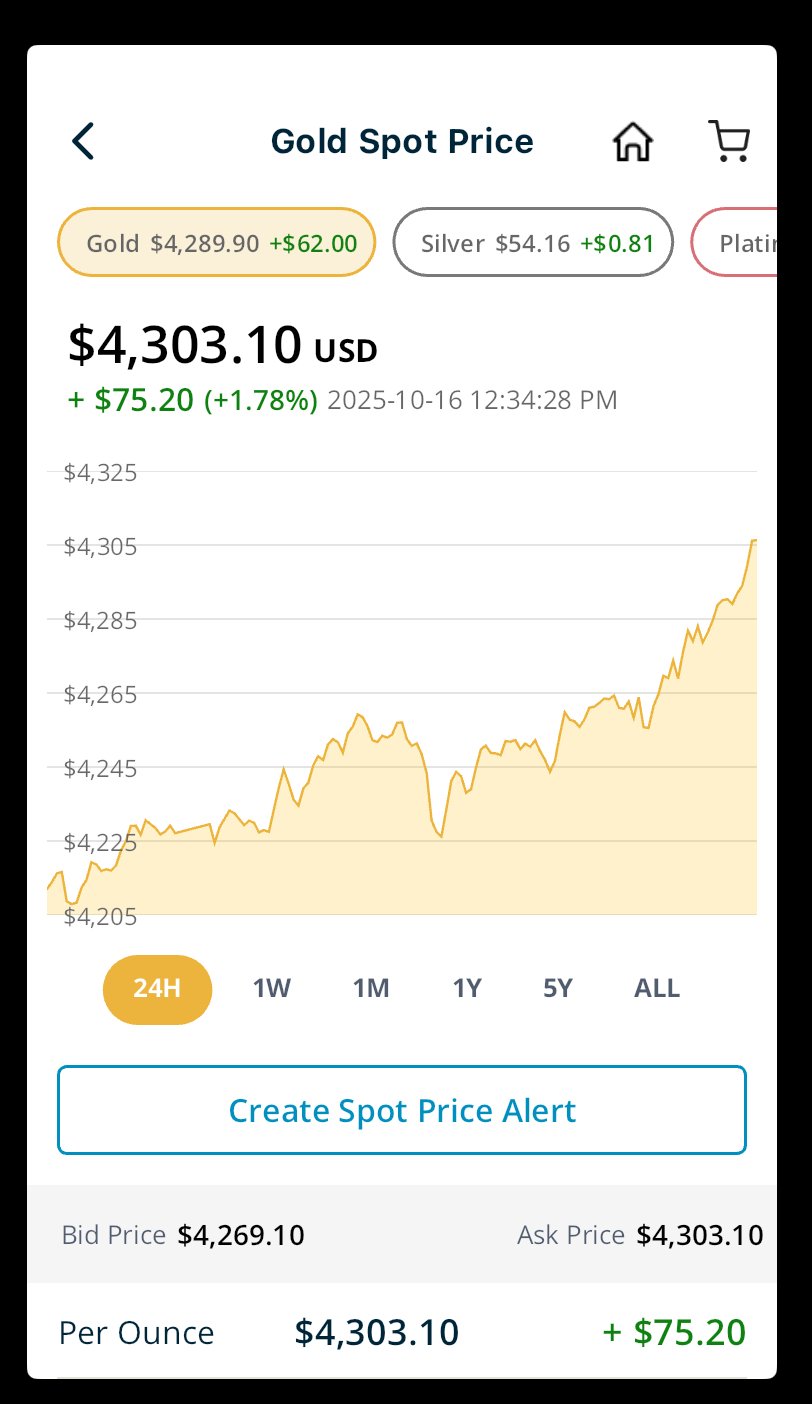The image size is (812, 1404).
Task: Select the 24H chart range
Action: pos(157,989)
